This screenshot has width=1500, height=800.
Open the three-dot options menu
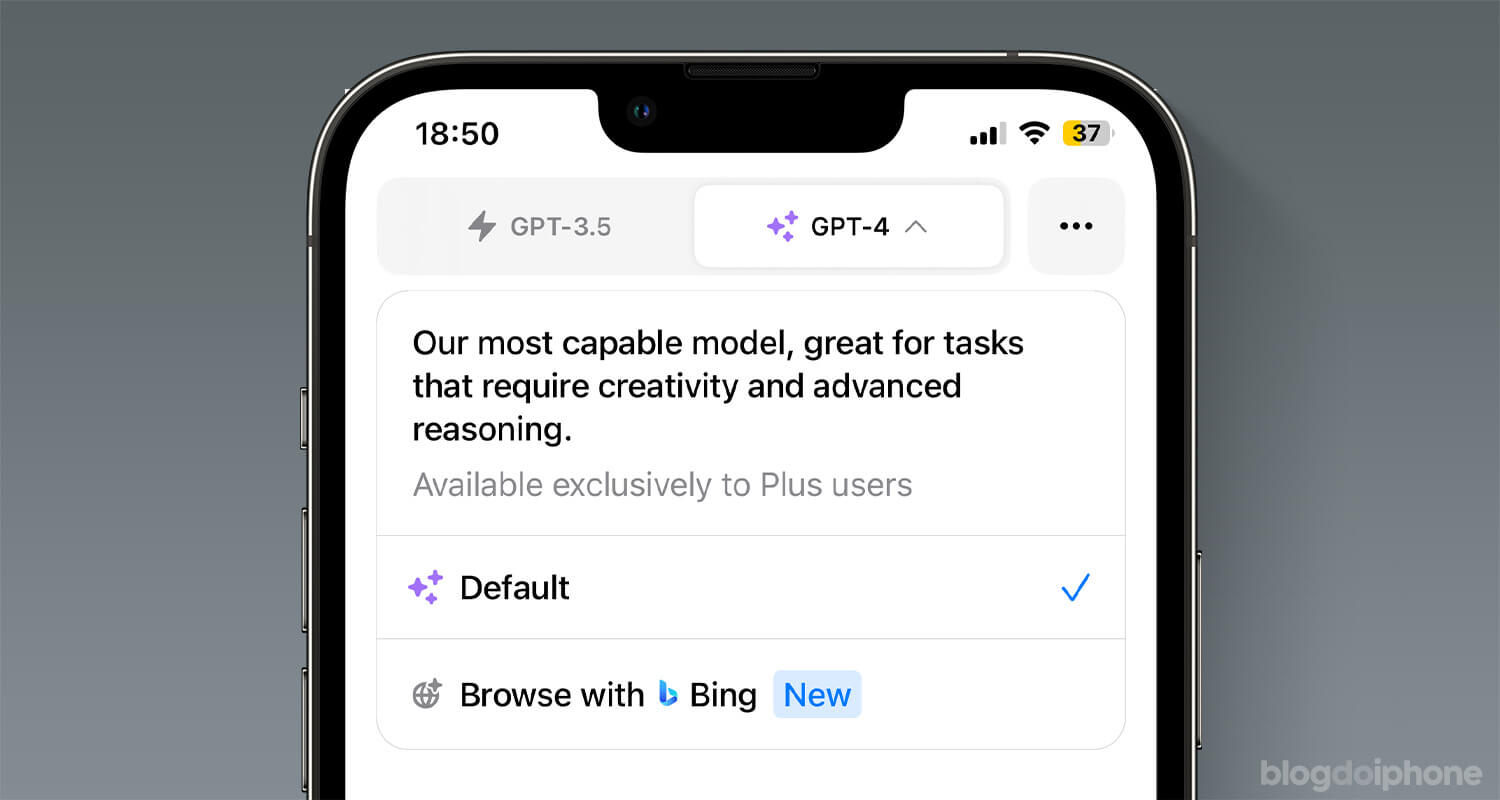pyautogui.click(x=1076, y=227)
